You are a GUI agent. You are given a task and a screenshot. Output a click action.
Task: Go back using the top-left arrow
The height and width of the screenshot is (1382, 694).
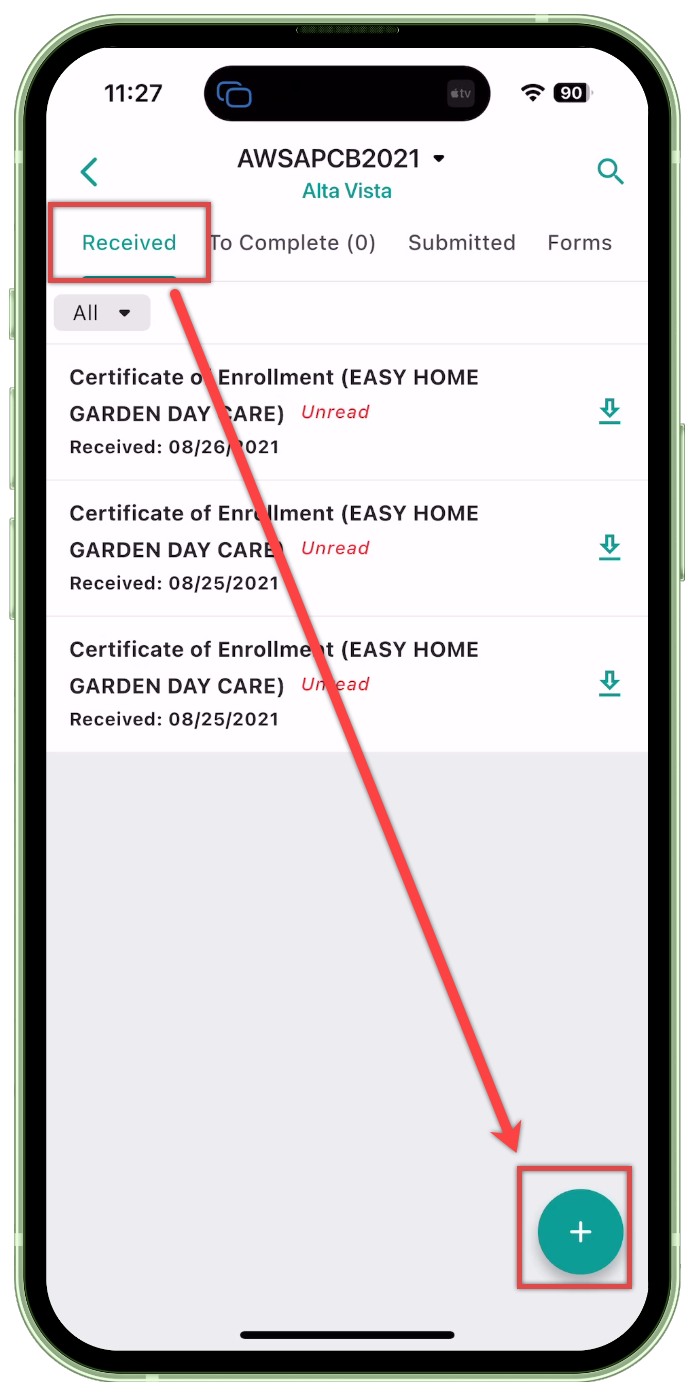[x=90, y=172]
